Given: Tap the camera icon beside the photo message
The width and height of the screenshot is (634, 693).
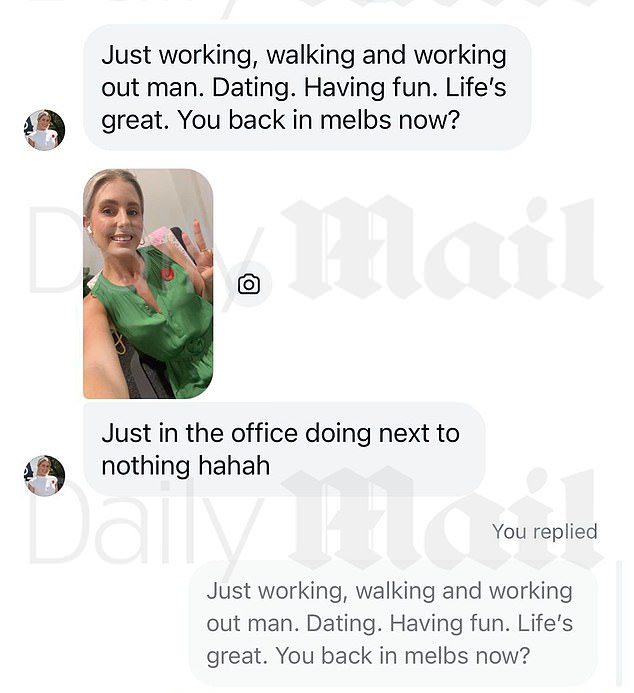Looking at the screenshot, I should (249, 284).
